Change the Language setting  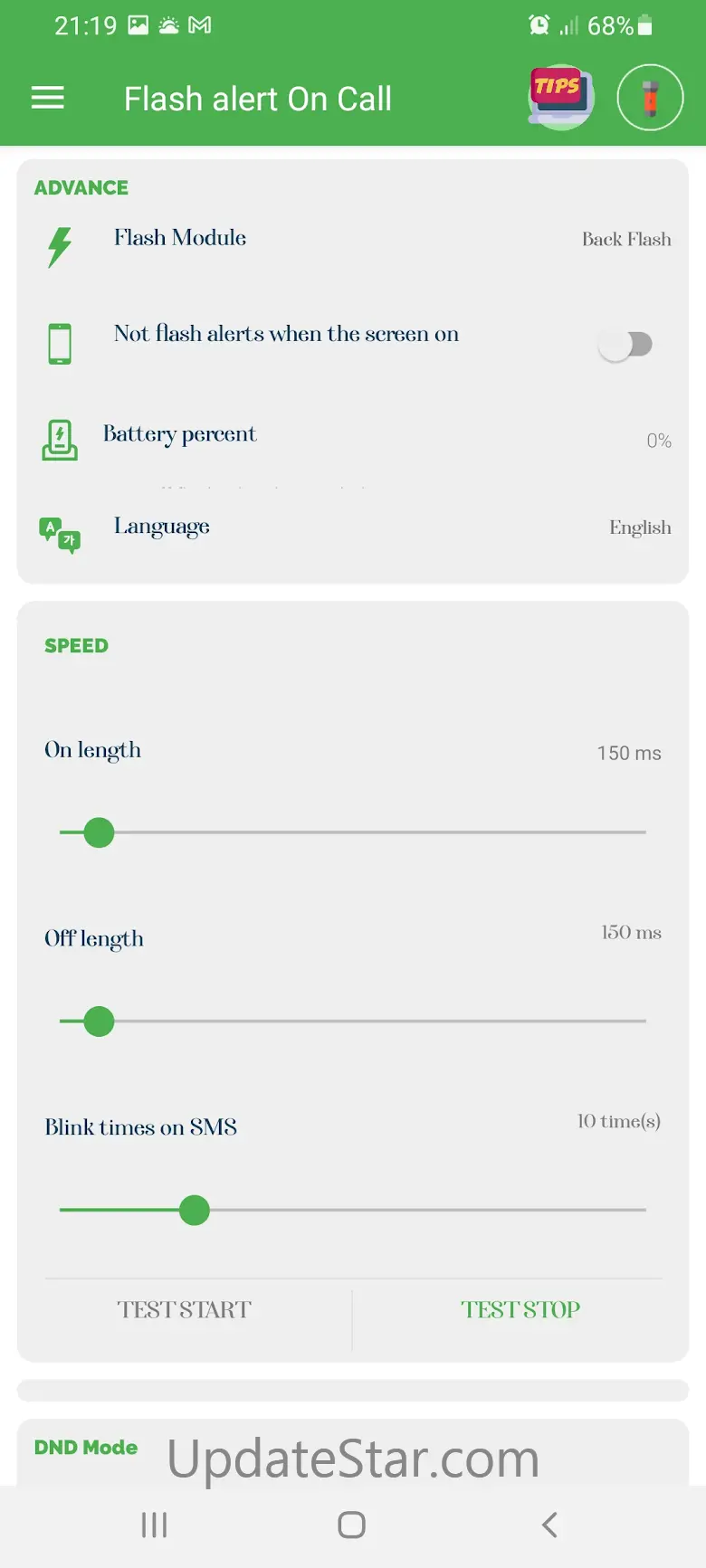[353, 527]
